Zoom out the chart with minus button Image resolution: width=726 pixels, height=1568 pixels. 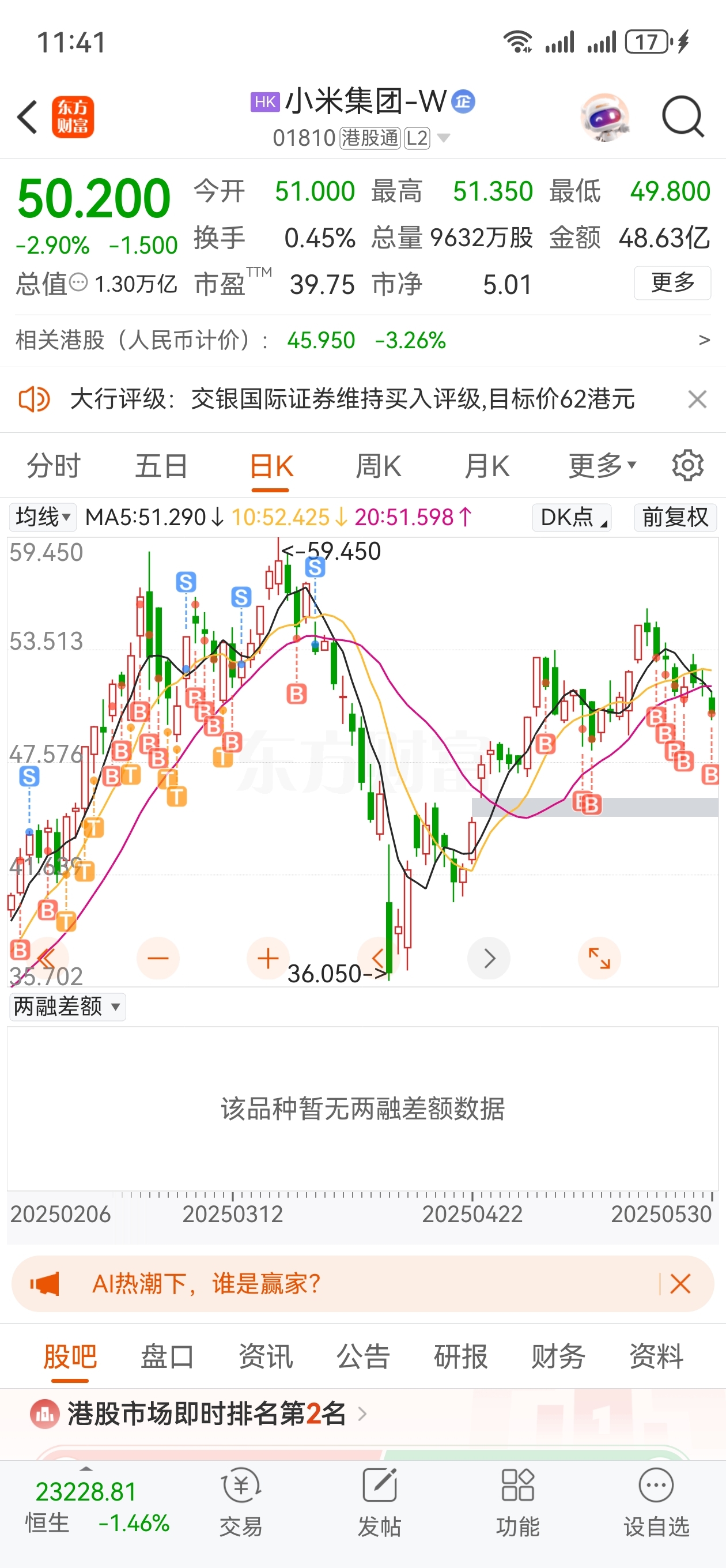click(158, 958)
